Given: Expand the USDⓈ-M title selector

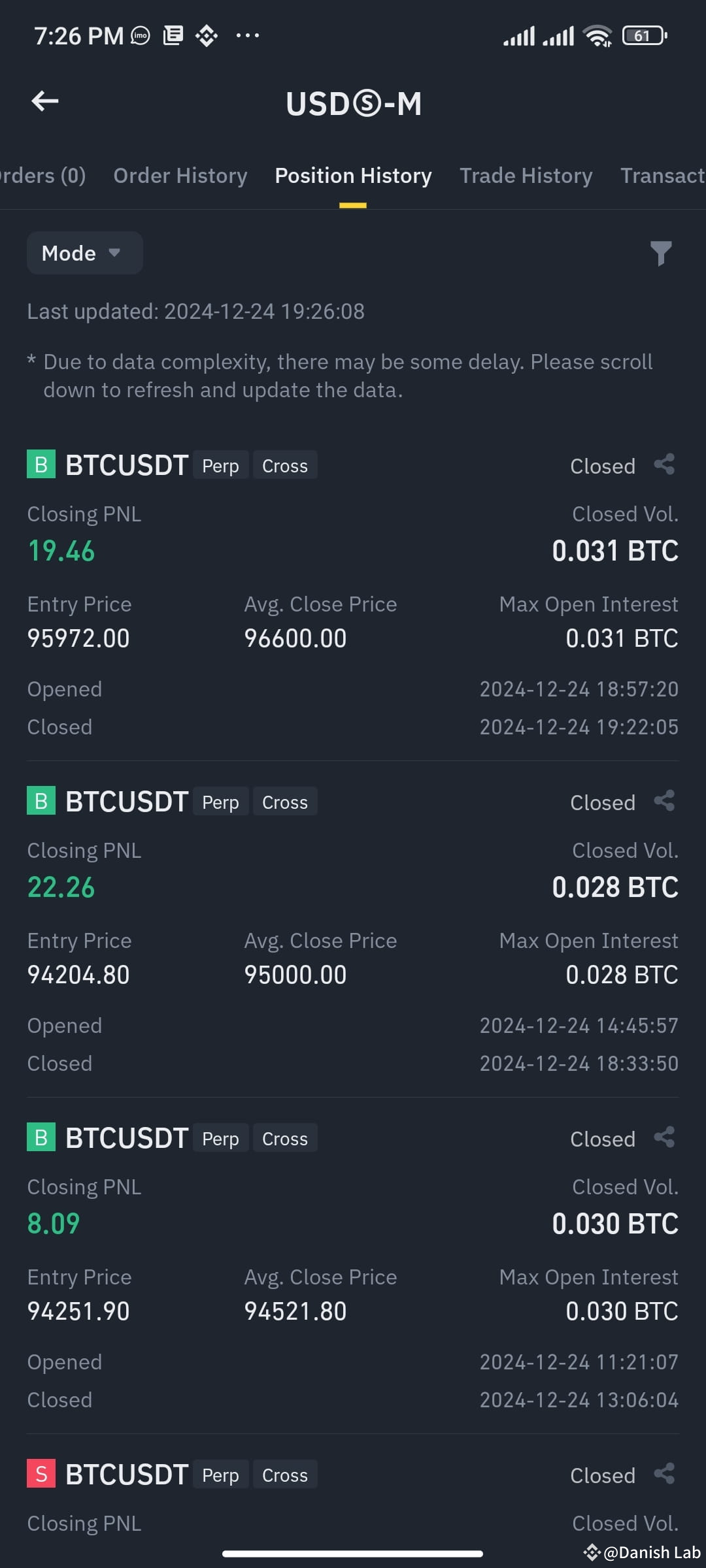Looking at the screenshot, I should pyautogui.click(x=353, y=103).
